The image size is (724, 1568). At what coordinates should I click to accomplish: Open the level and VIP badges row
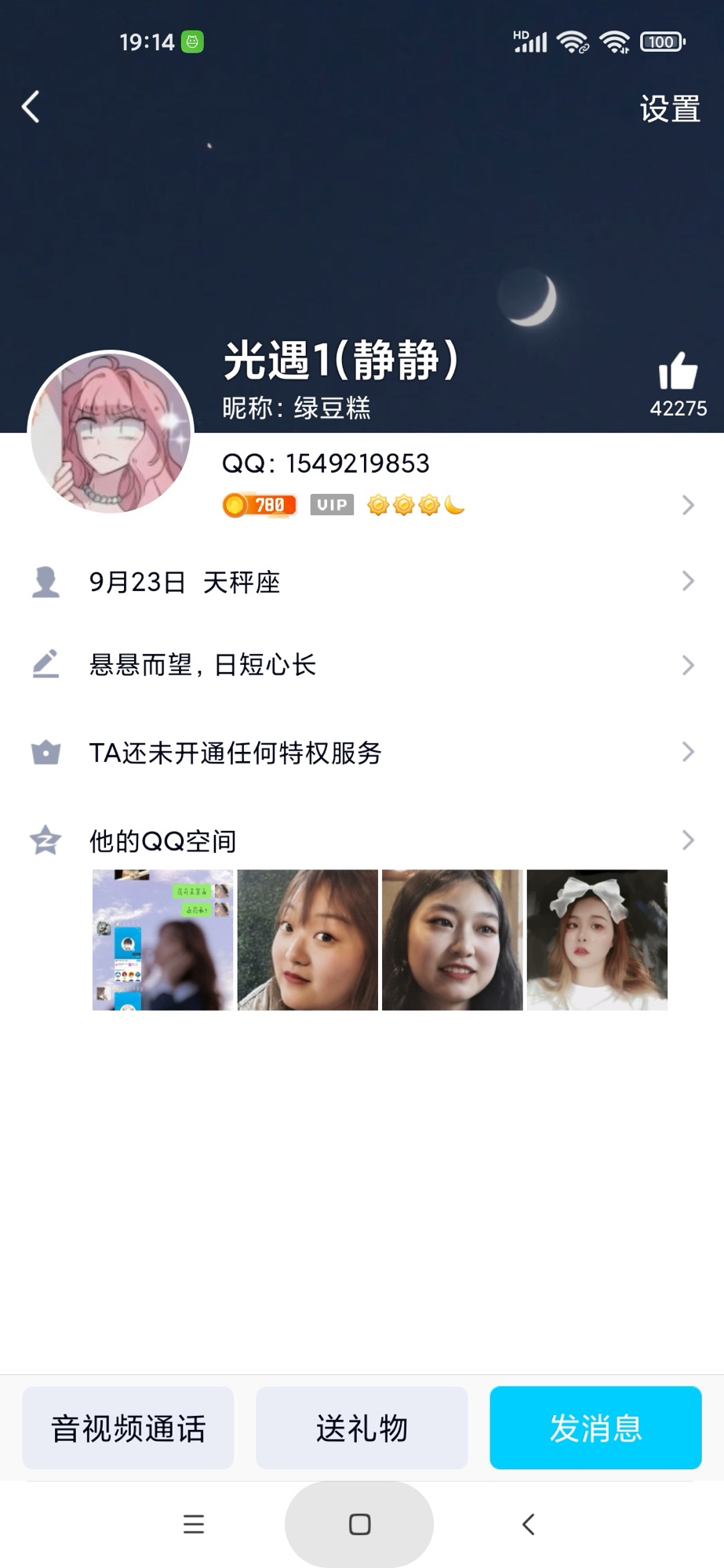coord(455,506)
